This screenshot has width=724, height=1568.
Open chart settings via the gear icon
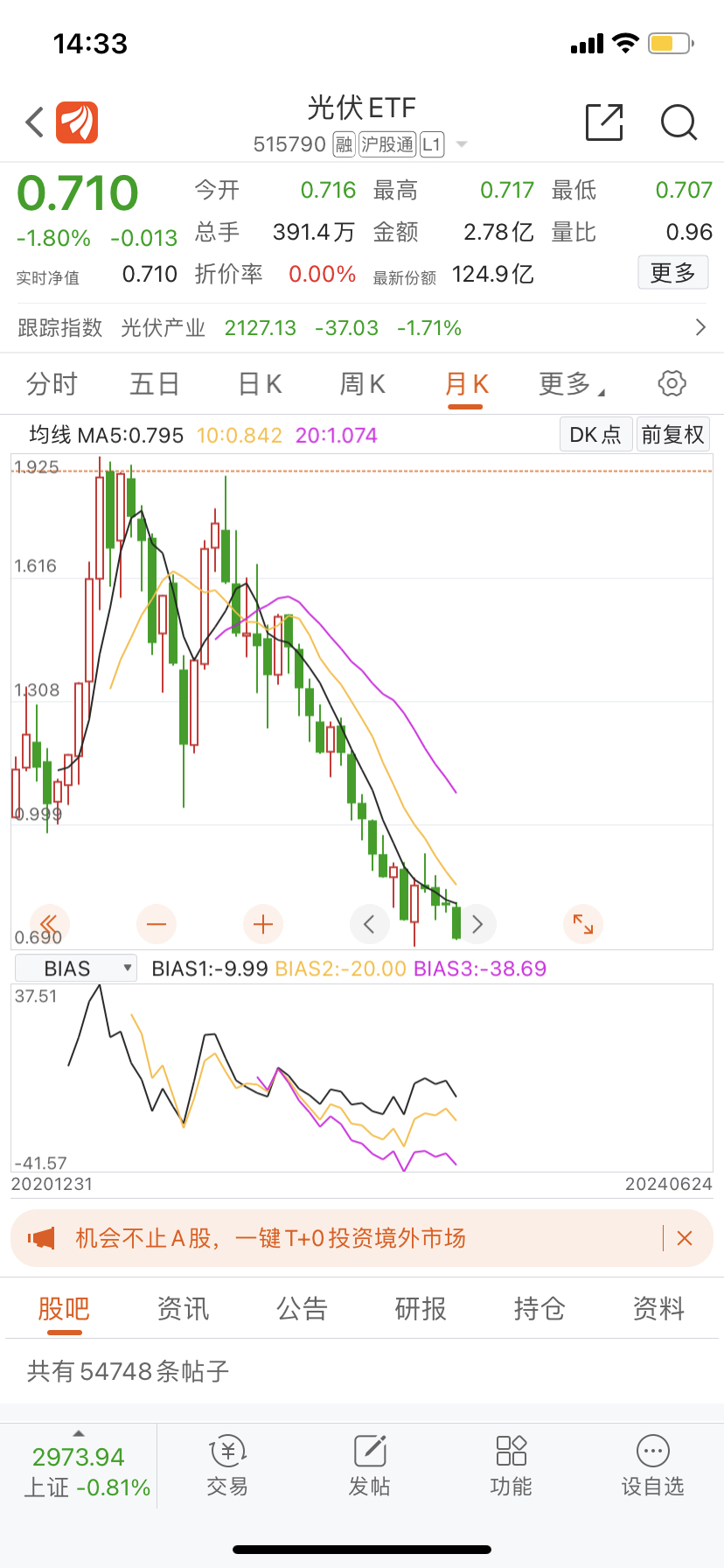[671, 383]
